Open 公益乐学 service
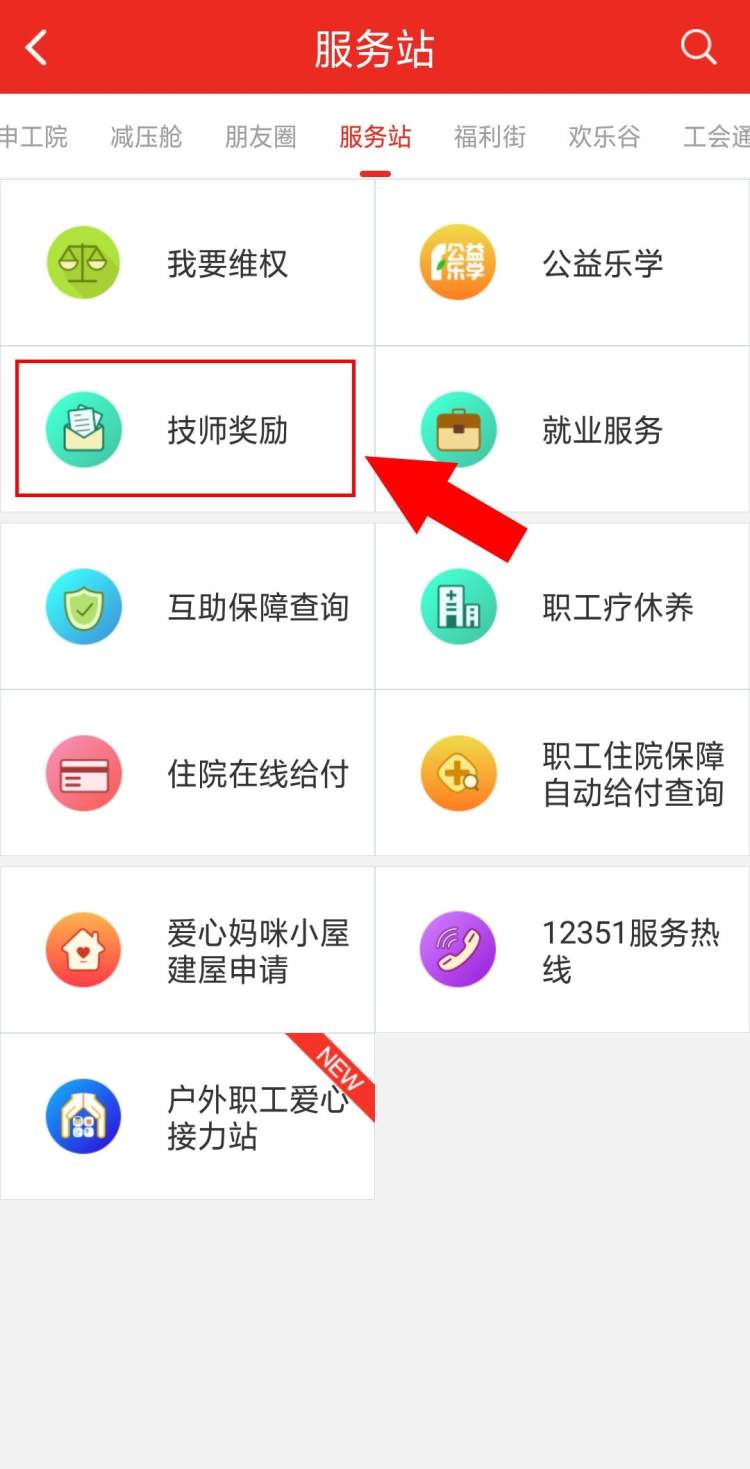Image resolution: width=750 pixels, height=1469 pixels. 562,263
